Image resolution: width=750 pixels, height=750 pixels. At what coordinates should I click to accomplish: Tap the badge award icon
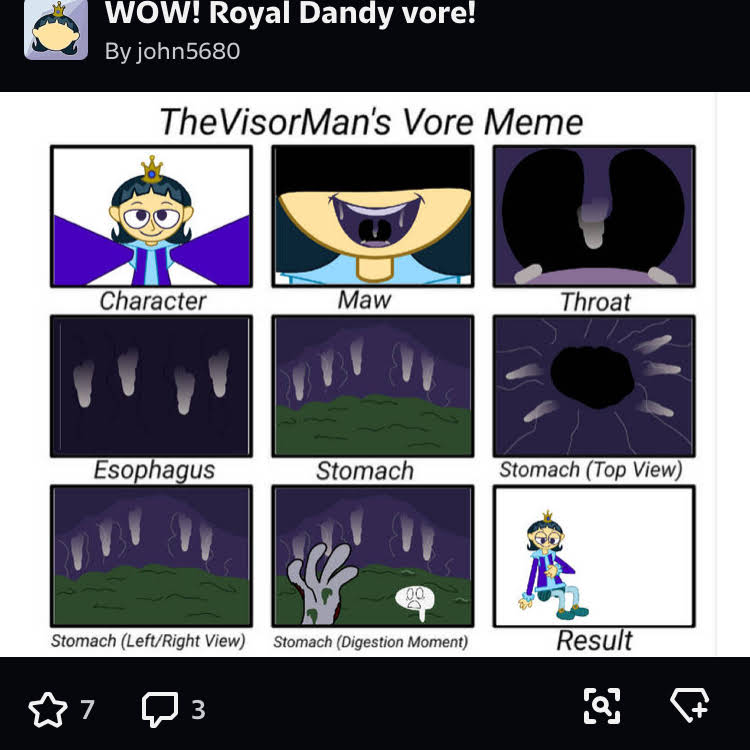click(x=690, y=706)
